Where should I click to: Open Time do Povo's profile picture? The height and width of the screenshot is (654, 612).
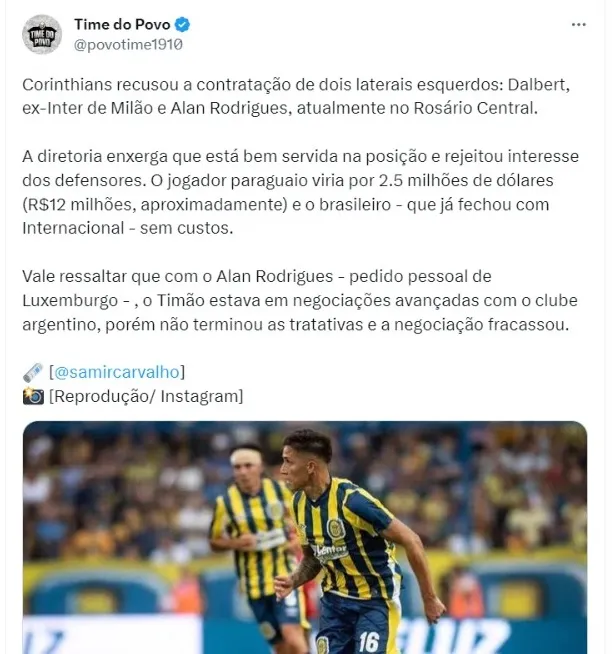[x=42, y=34]
